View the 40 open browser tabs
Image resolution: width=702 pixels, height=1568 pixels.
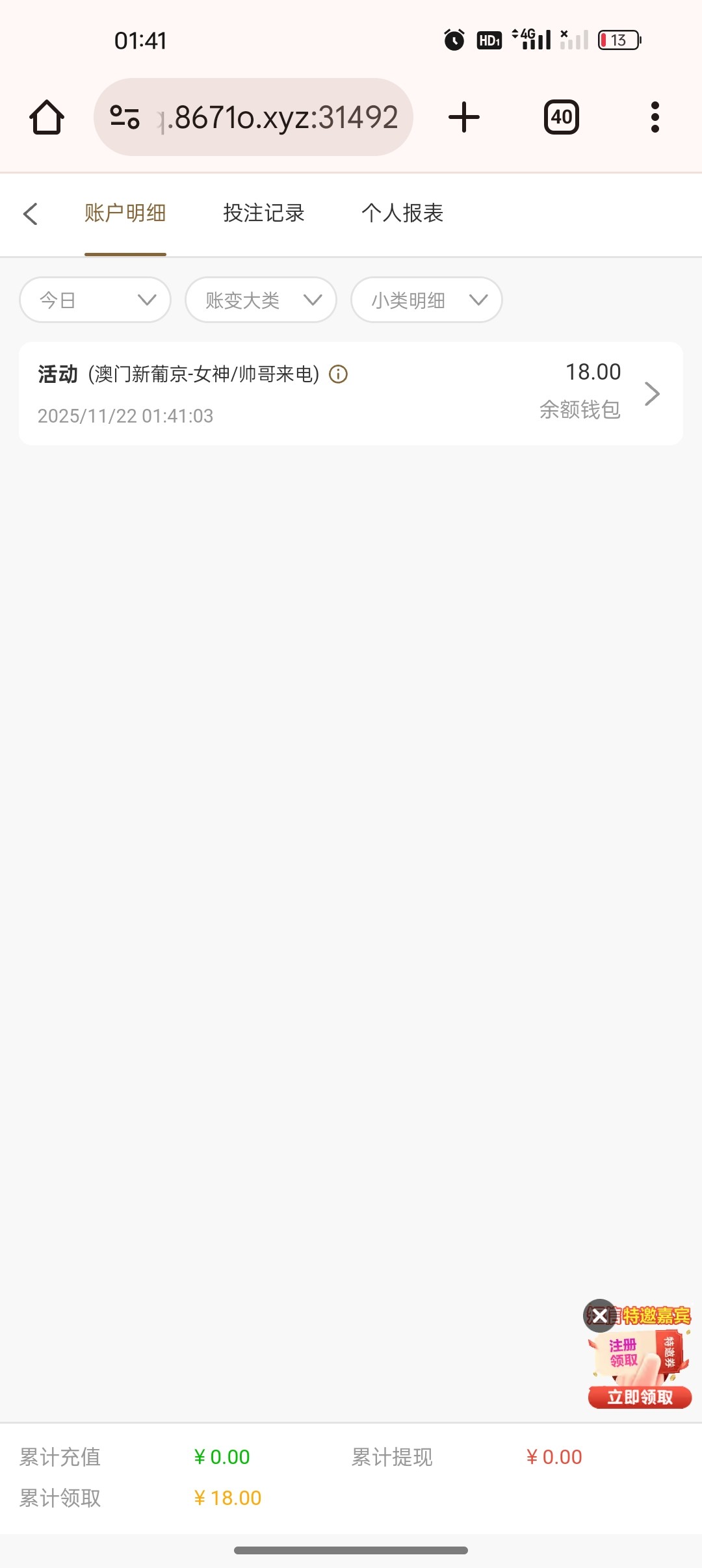(561, 118)
